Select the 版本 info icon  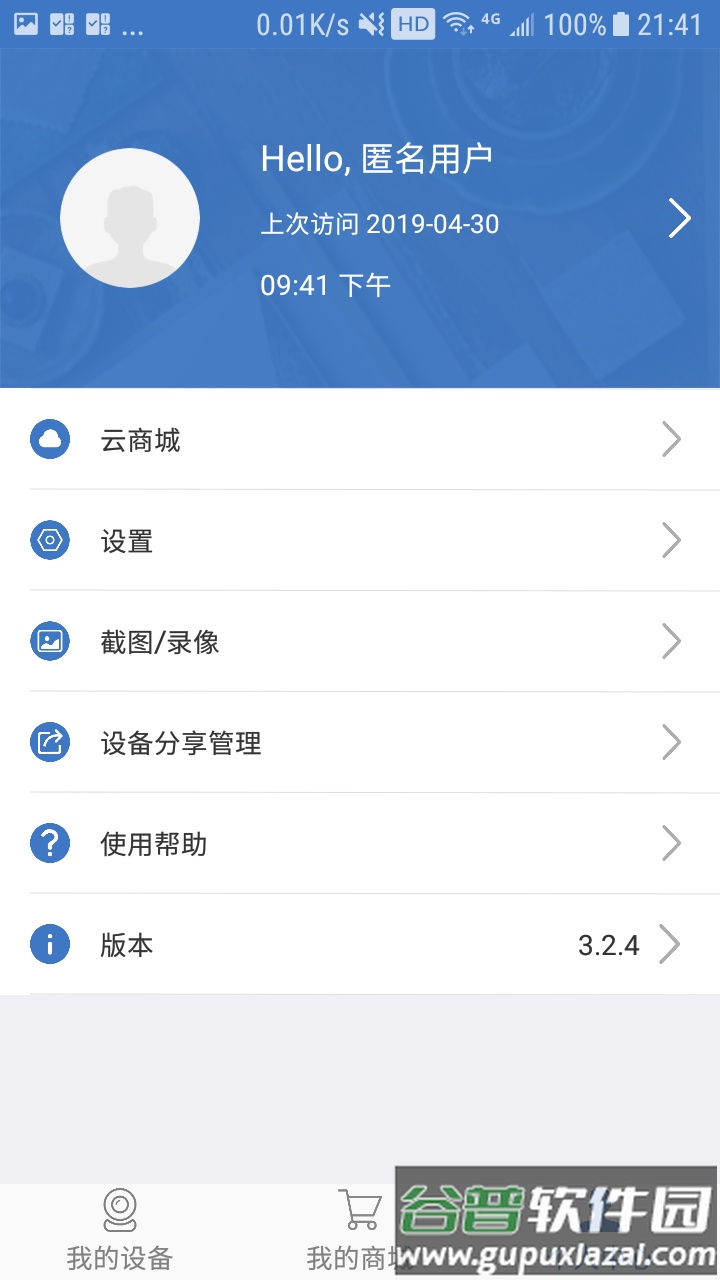click(50, 945)
